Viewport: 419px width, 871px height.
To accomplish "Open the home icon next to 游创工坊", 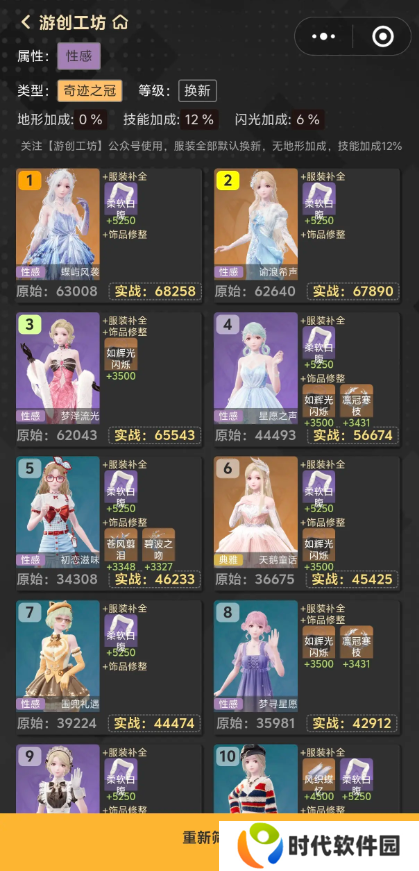I will pyautogui.click(x=120, y=23).
